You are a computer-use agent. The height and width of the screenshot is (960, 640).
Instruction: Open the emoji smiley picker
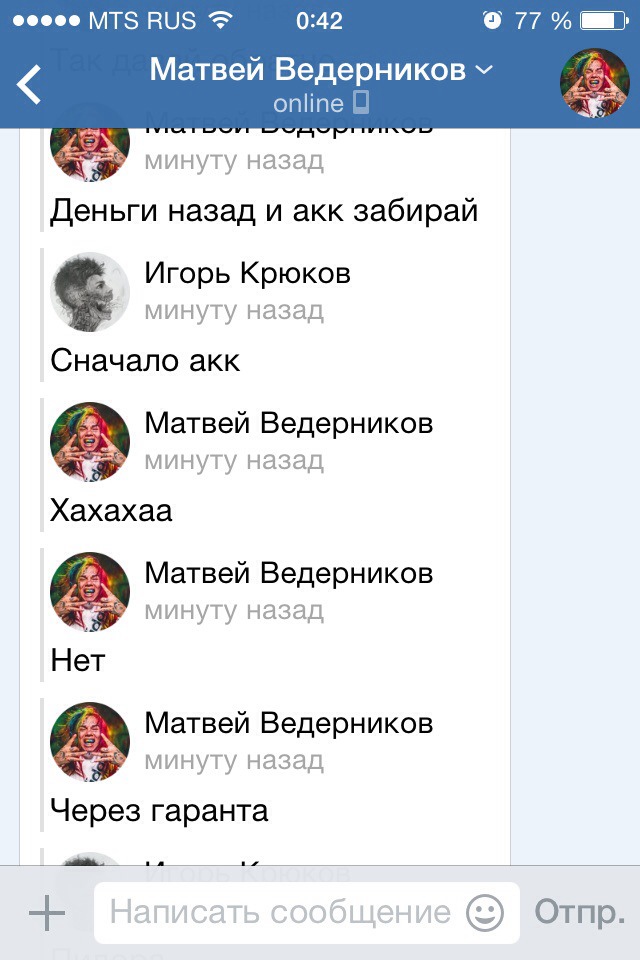pyautogui.click(x=486, y=912)
